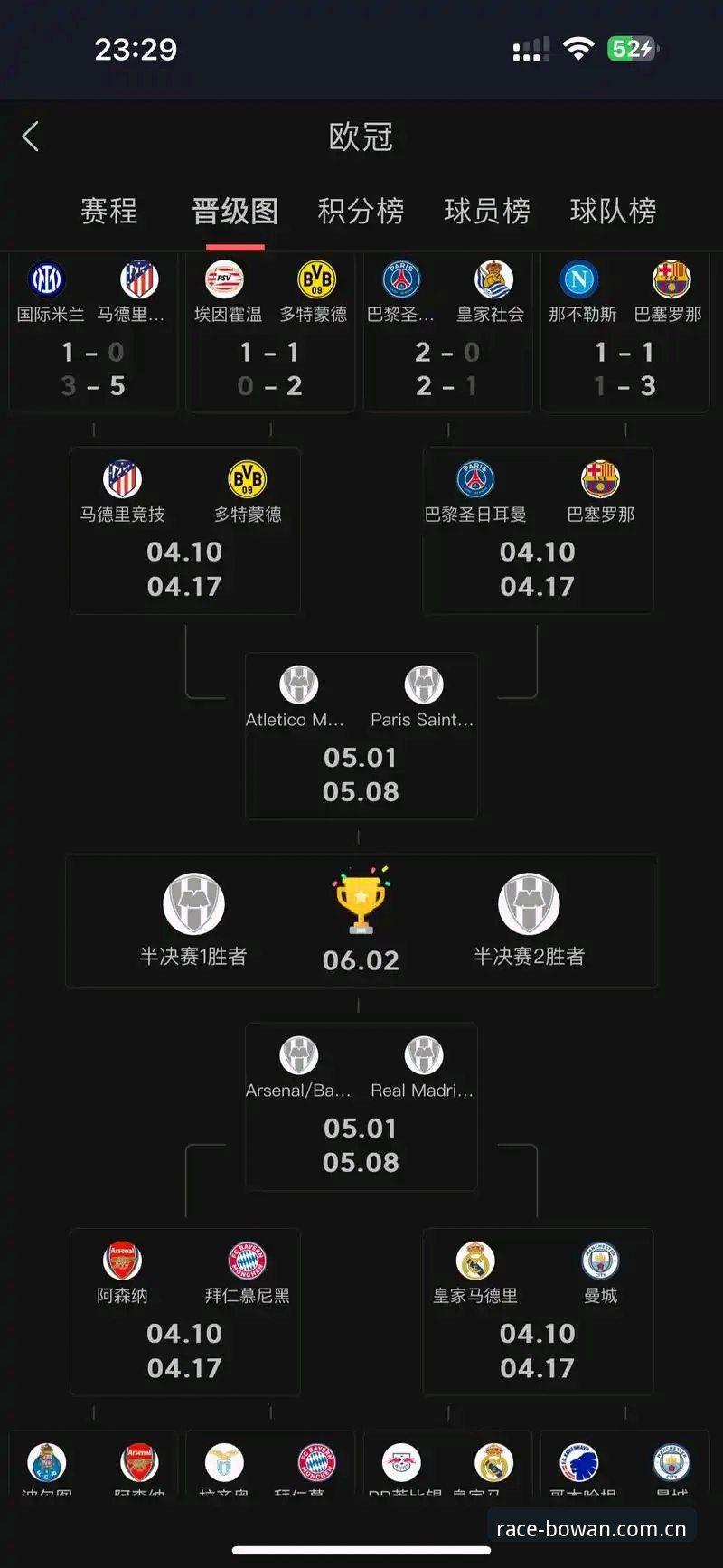This screenshot has width=723, height=1568.
Task: View the 皇家马德里 vs 曼城 quarterfinal card
Action: pos(538,1312)
